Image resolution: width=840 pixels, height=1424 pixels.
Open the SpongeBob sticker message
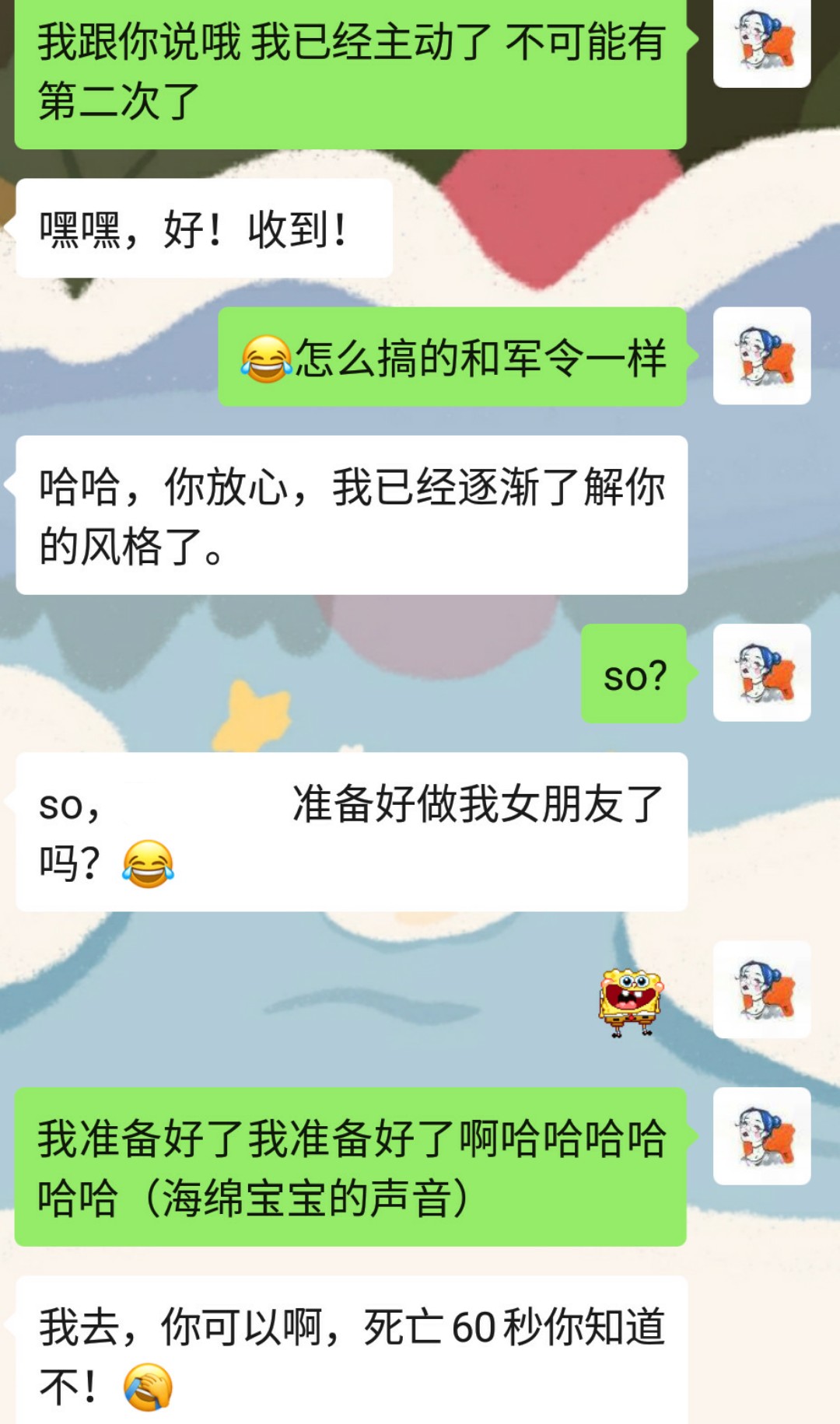coord(630,1002)
